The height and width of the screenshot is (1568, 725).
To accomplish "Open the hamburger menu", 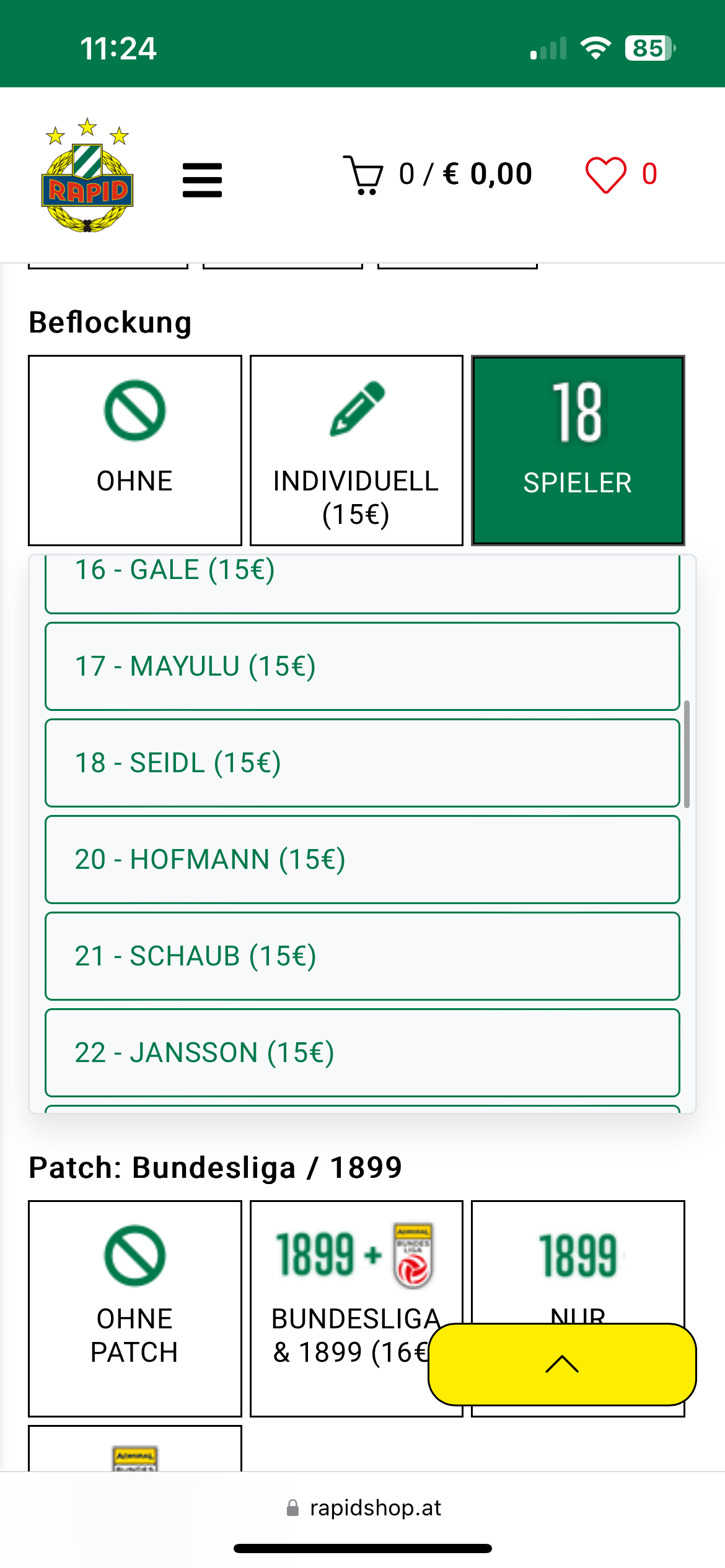I will coord(202,180).
